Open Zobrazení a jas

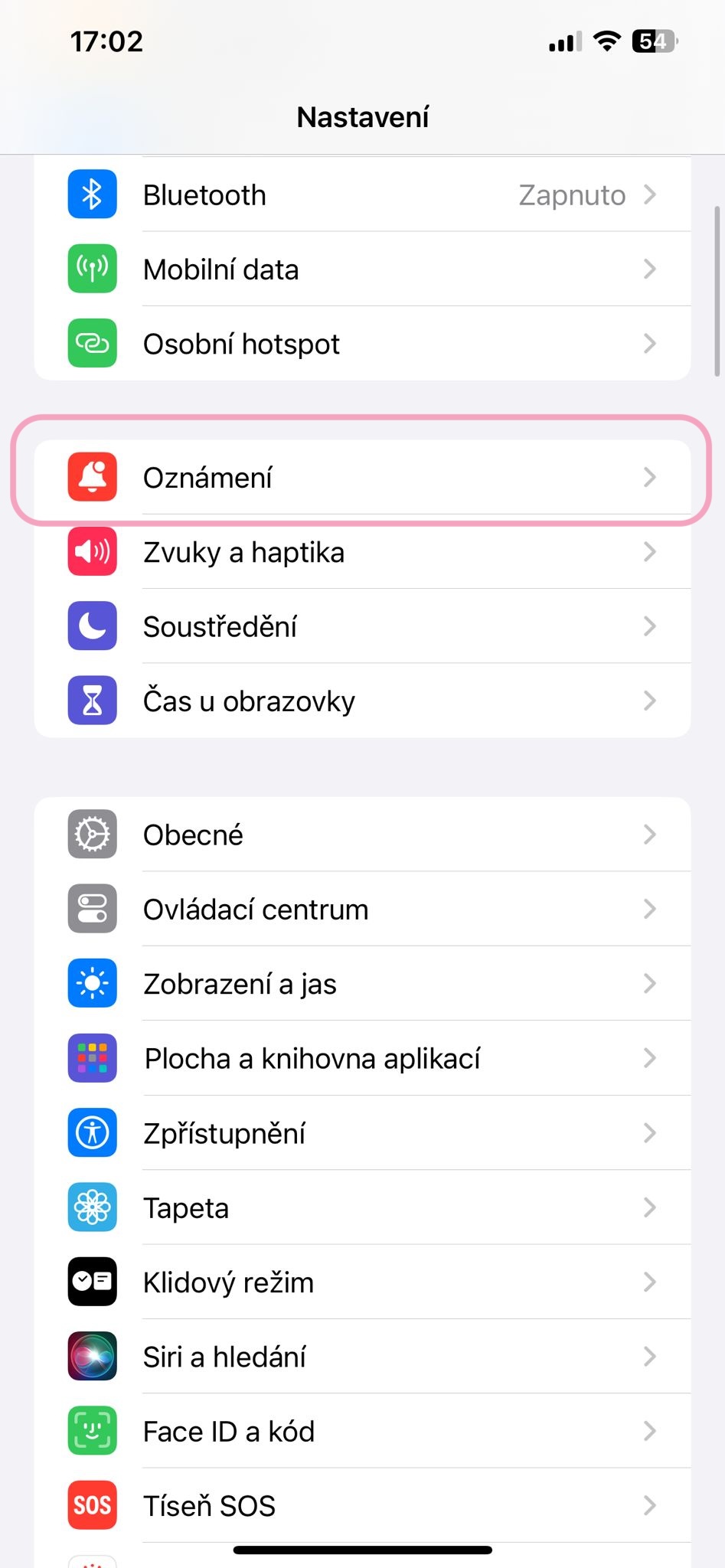(362, 983)
